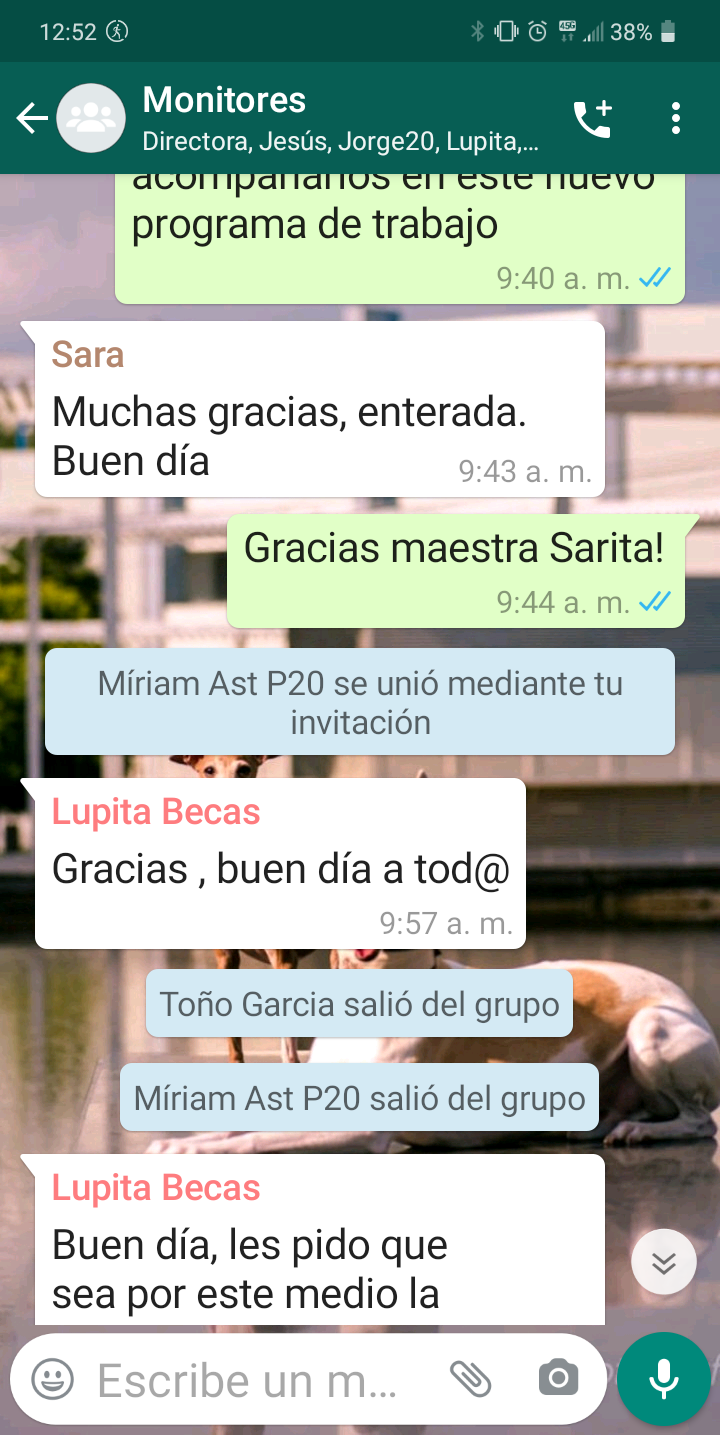This screenshot has width=720, height=1435.
Task: Open the Monitores group info
Action: (x=340, y=119)
